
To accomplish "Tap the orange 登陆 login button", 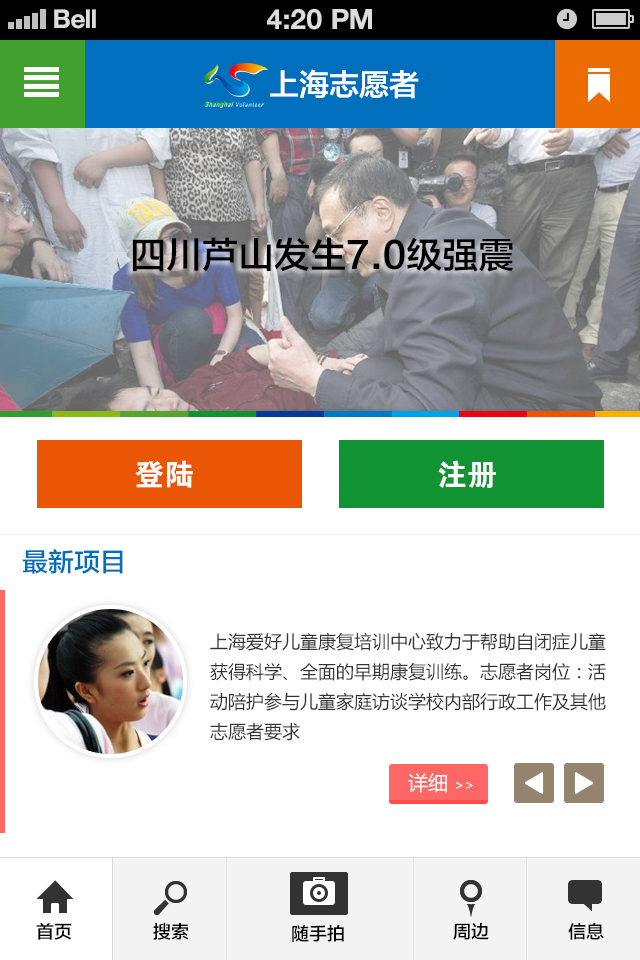I will (169, 474).
